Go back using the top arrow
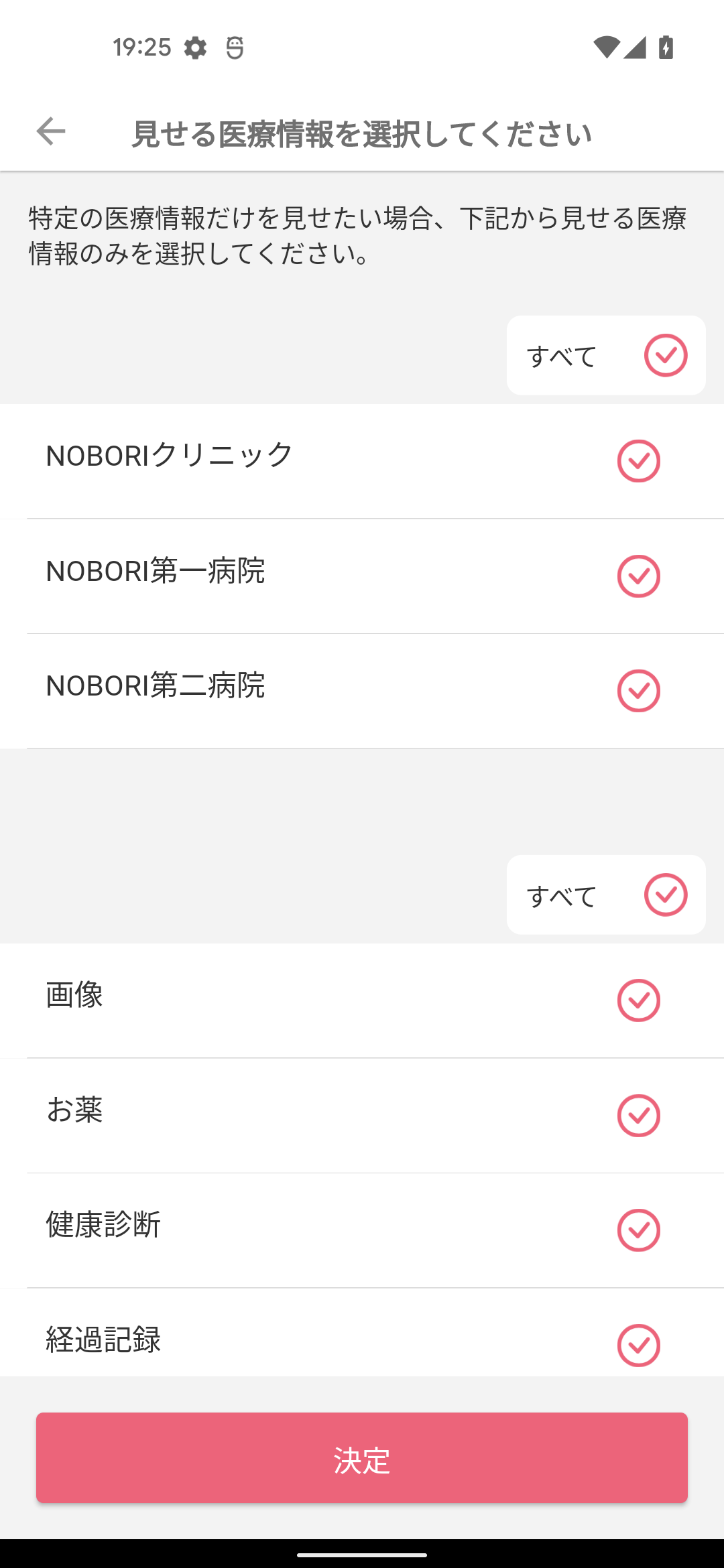Screen dimensions: 724x1568 pyautogui.click(x=51, y=131)
